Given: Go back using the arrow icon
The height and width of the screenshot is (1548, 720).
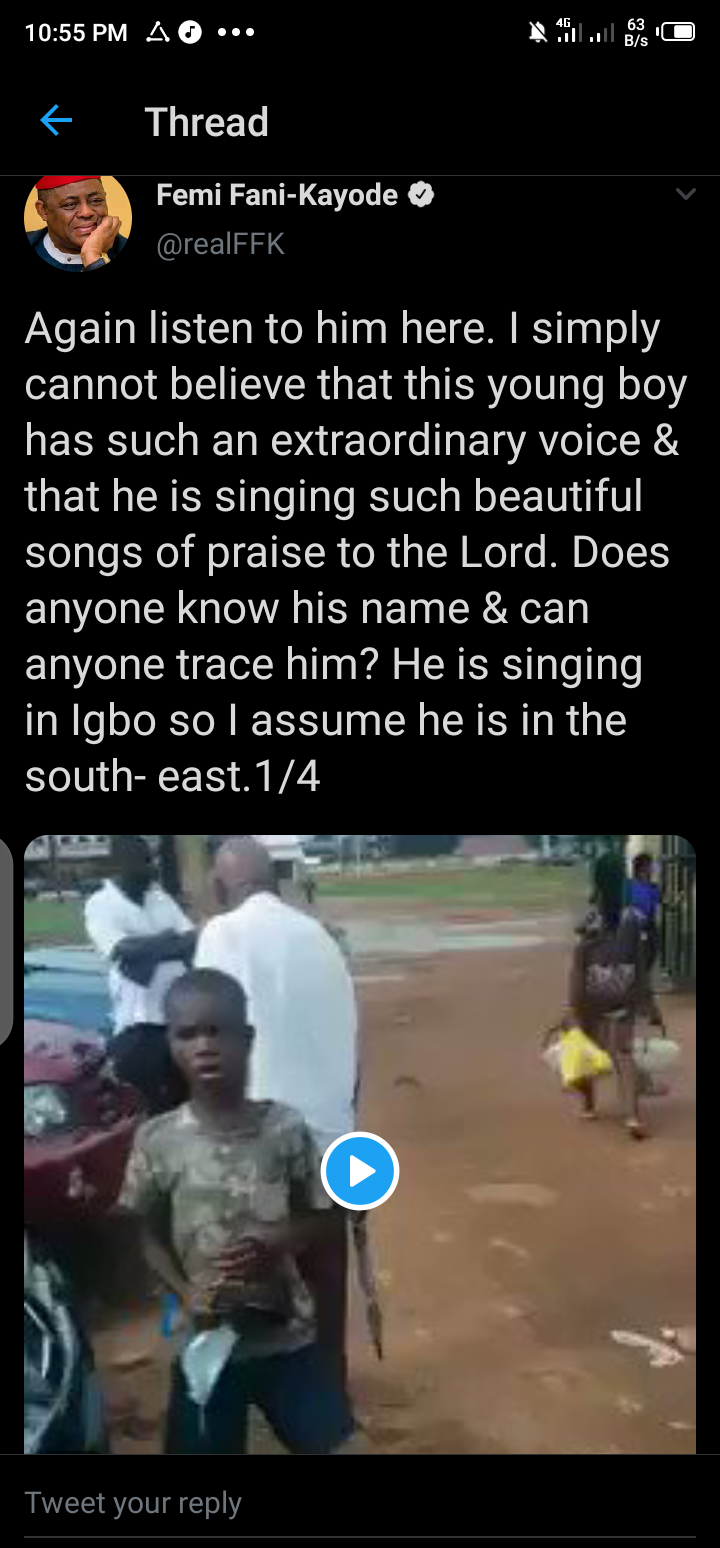Looking at the screenshot, I should pyautogui.click(x=56, y=122).
